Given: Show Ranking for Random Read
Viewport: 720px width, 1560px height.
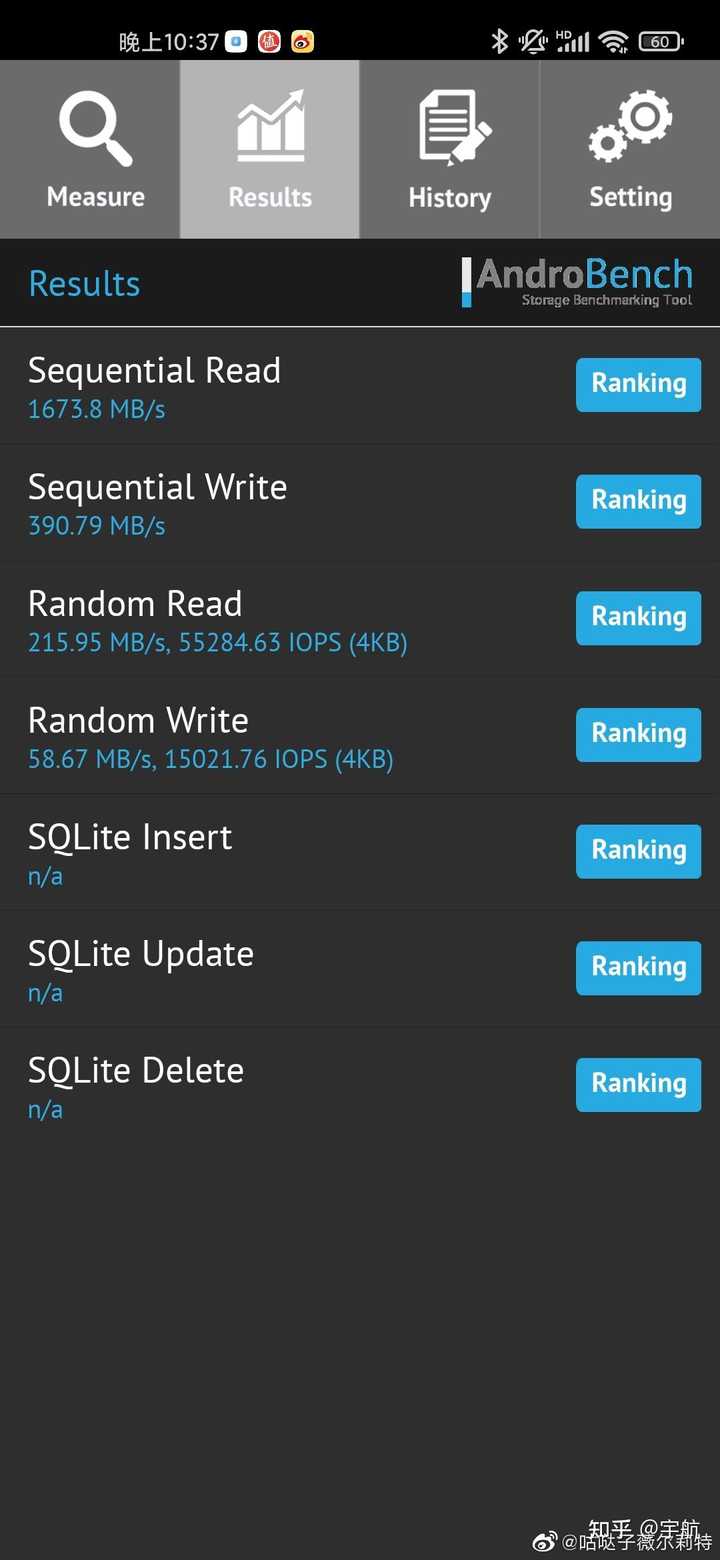Looking at the screenshot, I should point(638,618).
